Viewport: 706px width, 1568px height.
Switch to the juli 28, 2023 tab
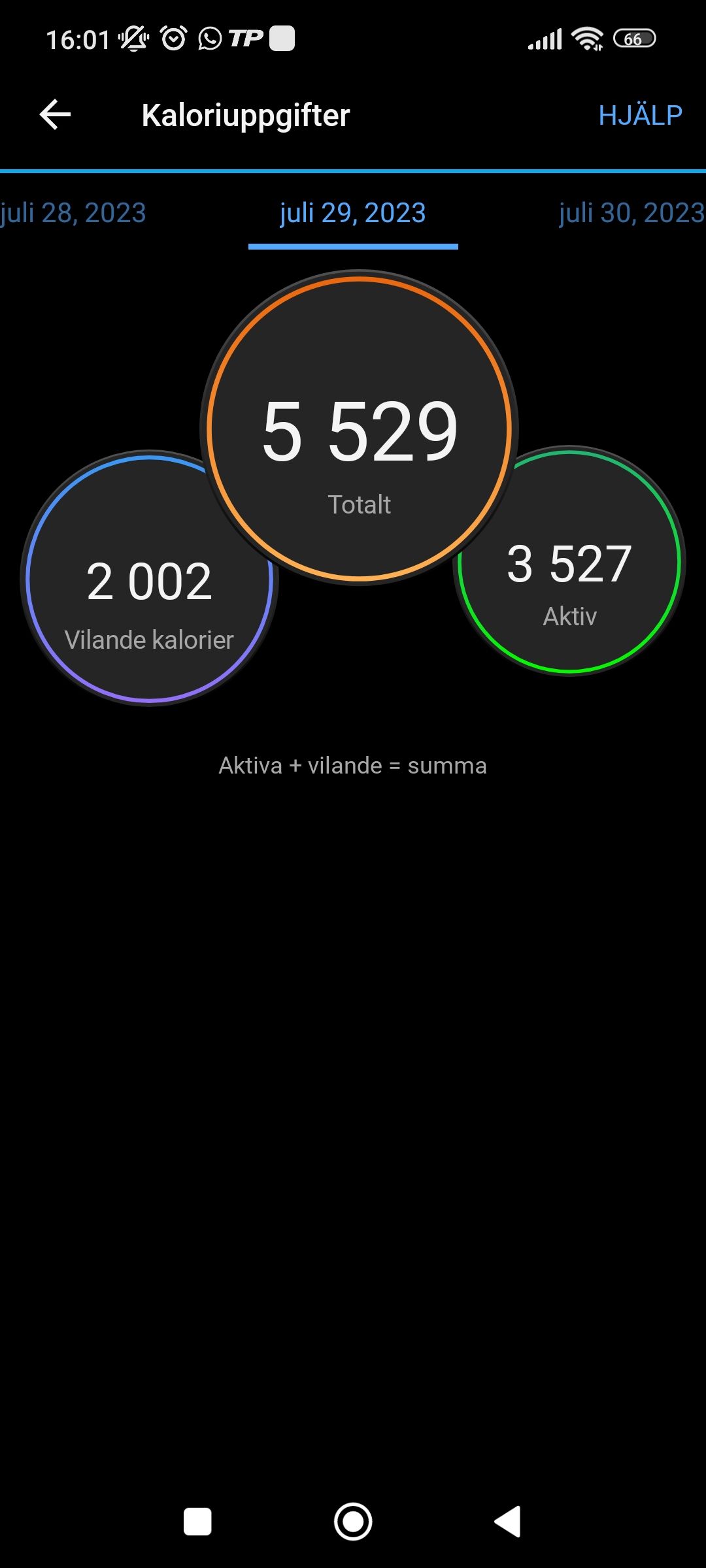coord(73,213)
